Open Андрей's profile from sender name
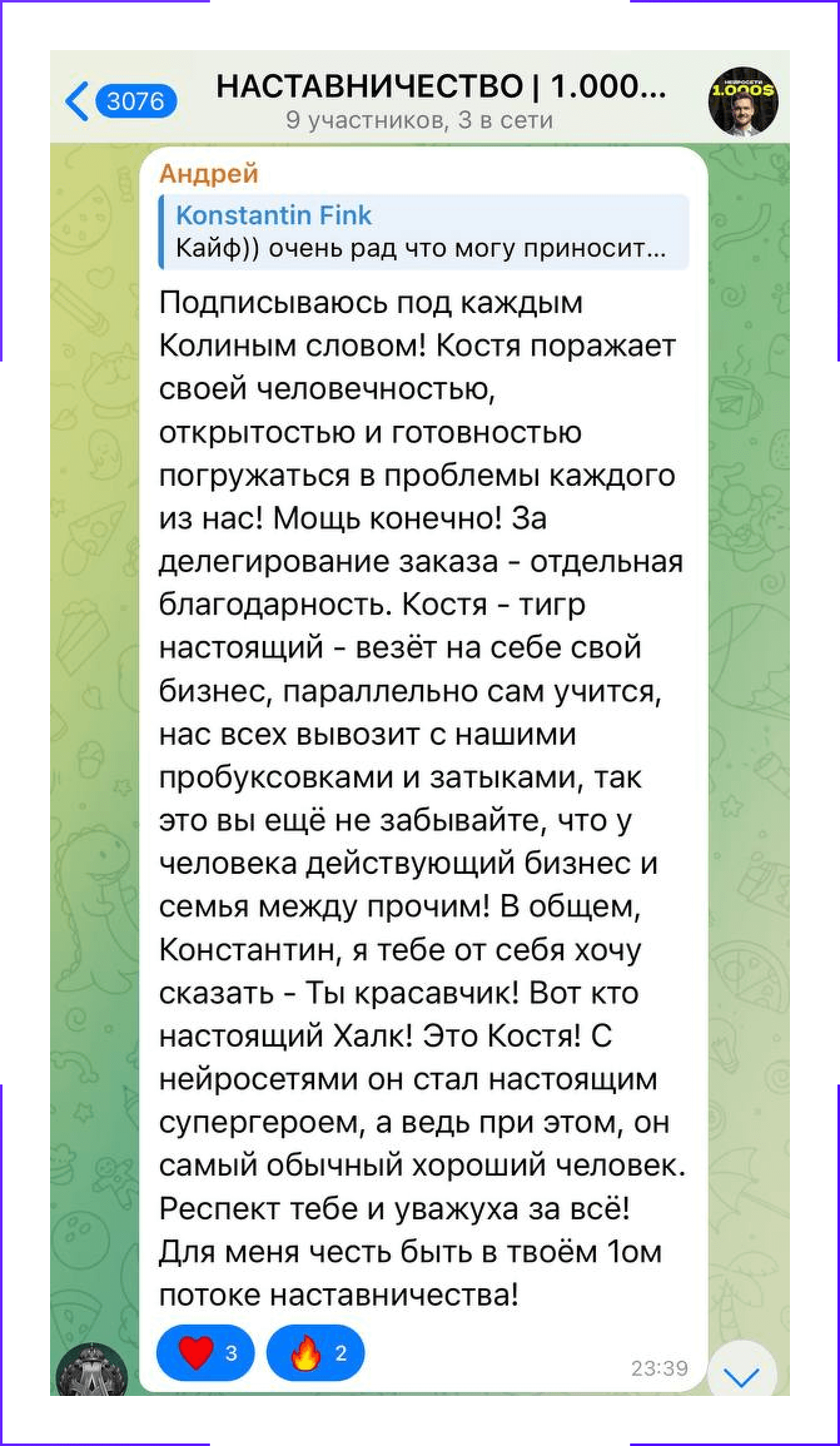The height and width of the screenshot is (1446, 840). pyautogui.click(x=208, y=173)
